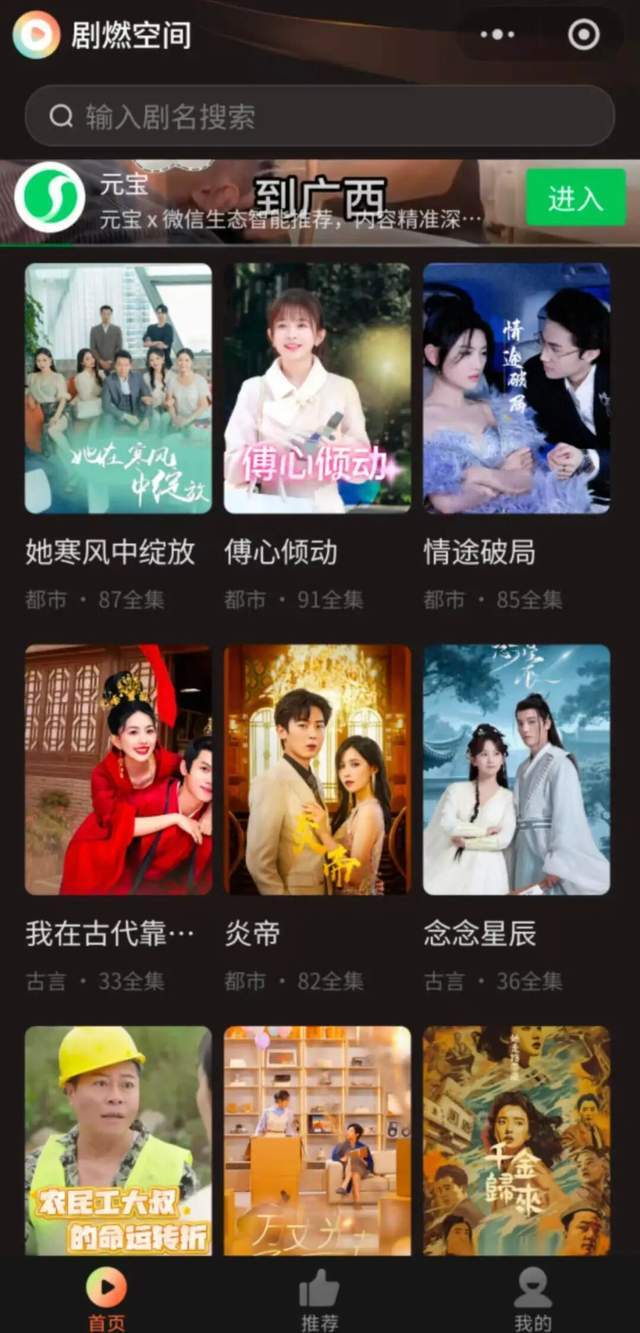640x1333 pixels.
Task: Open the 农民工大叔的命运转折 drama tile
Action: point(118,1140)
